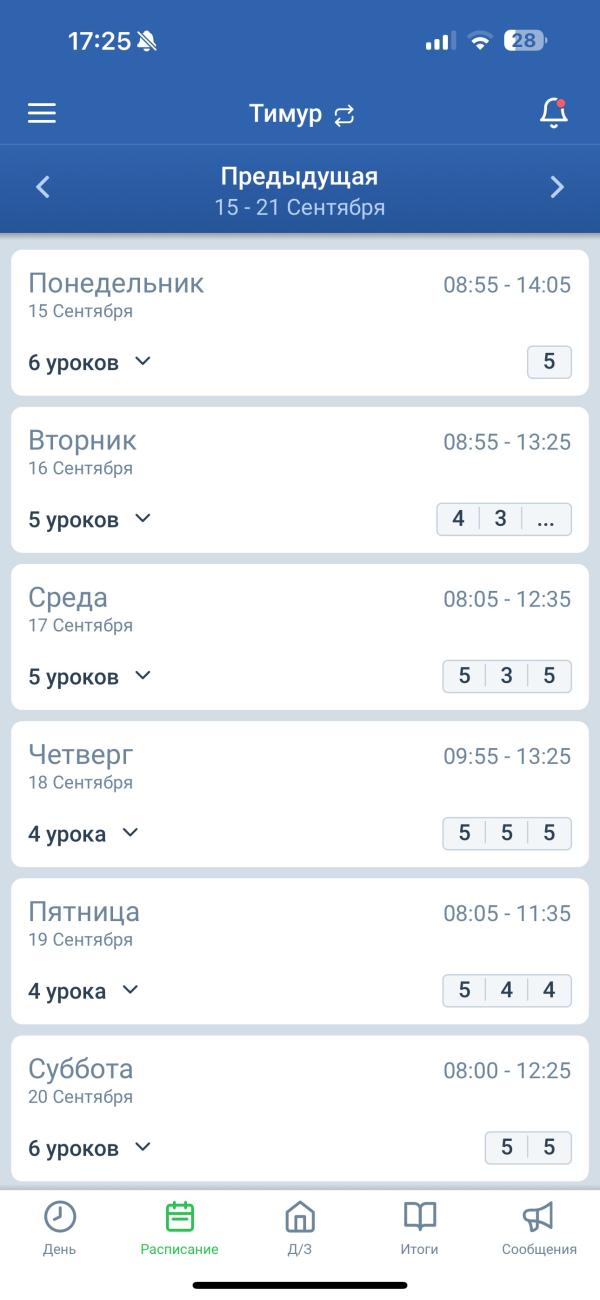Expand Среда's 5 уроков list
This screenshot has width=600, height=1300.
click(x=90, y=676)
